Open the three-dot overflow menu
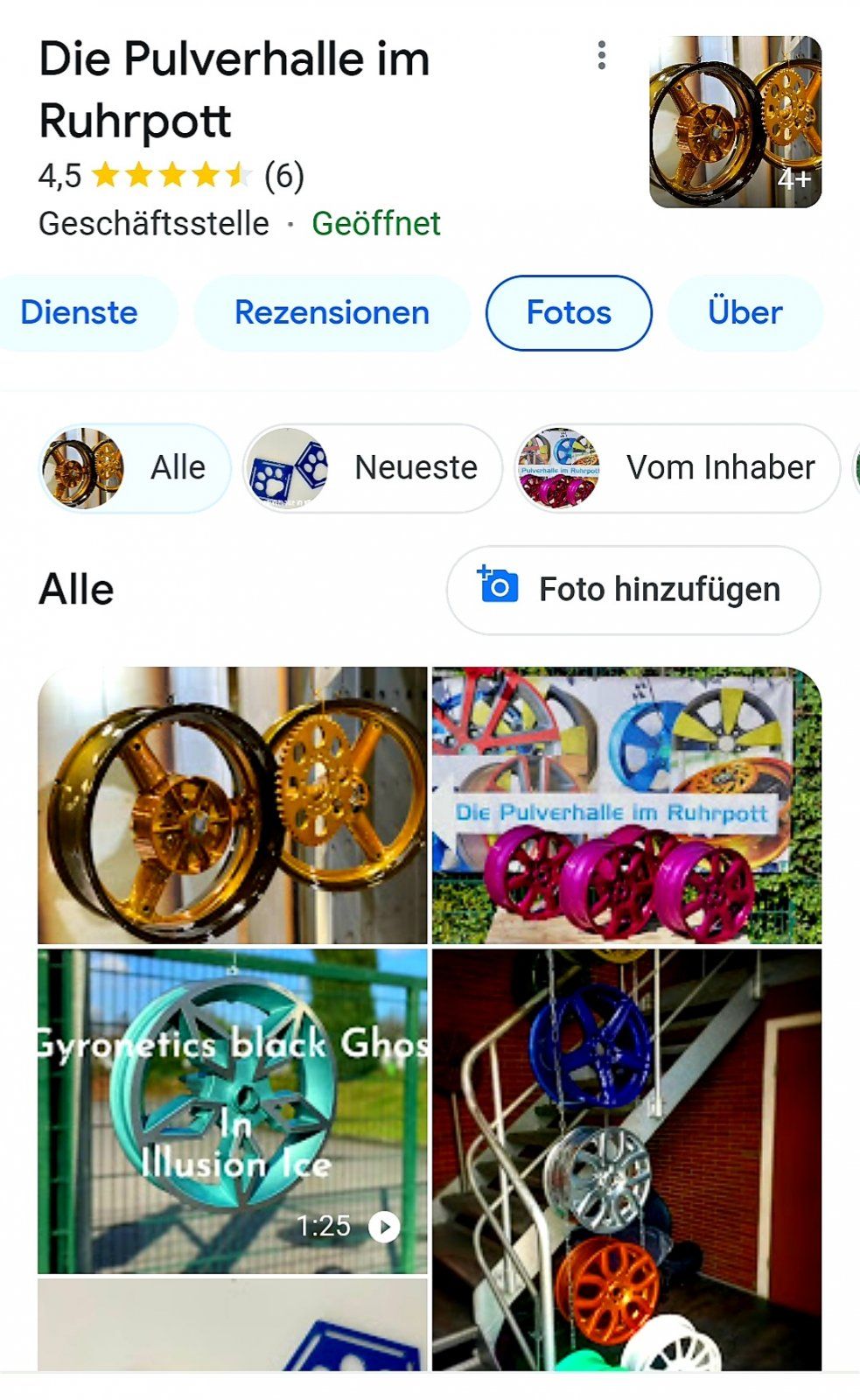This screenshot has width=860, height=1400. [x=601, y=55]
